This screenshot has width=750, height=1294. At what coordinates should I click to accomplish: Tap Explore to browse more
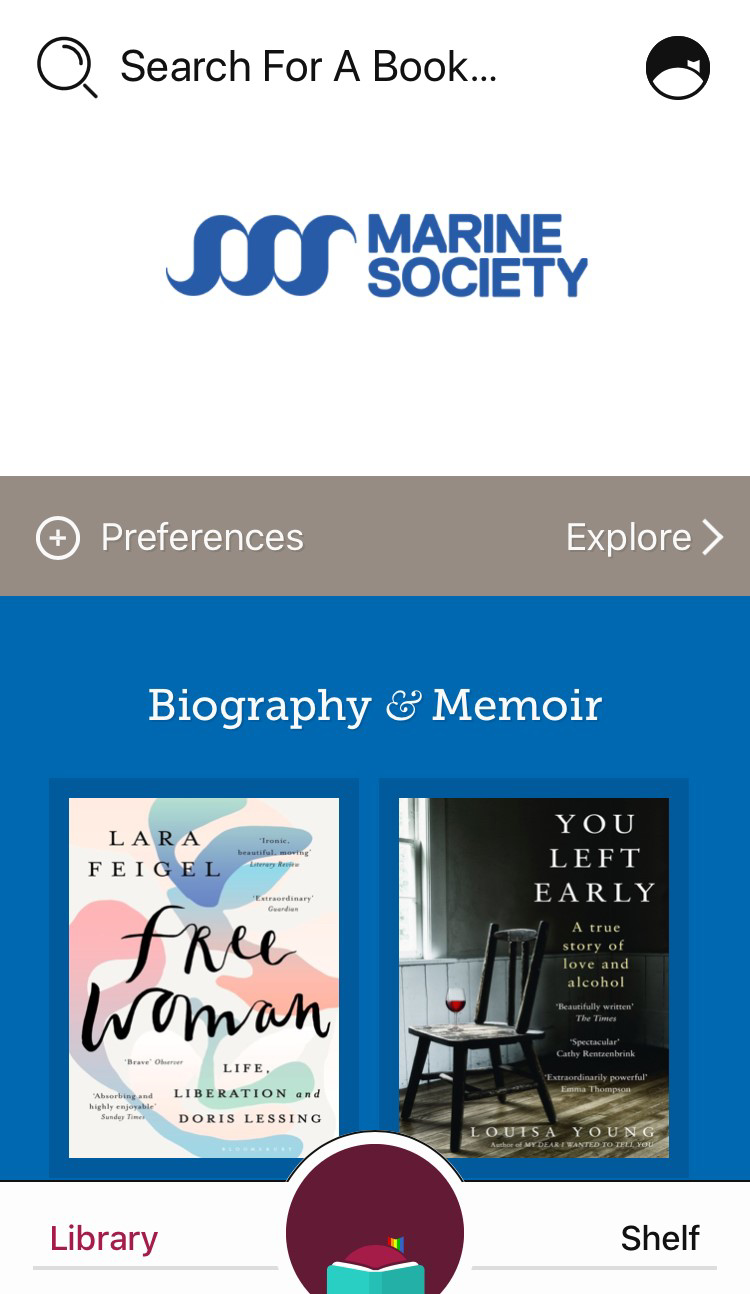click(x=644, y=538)
